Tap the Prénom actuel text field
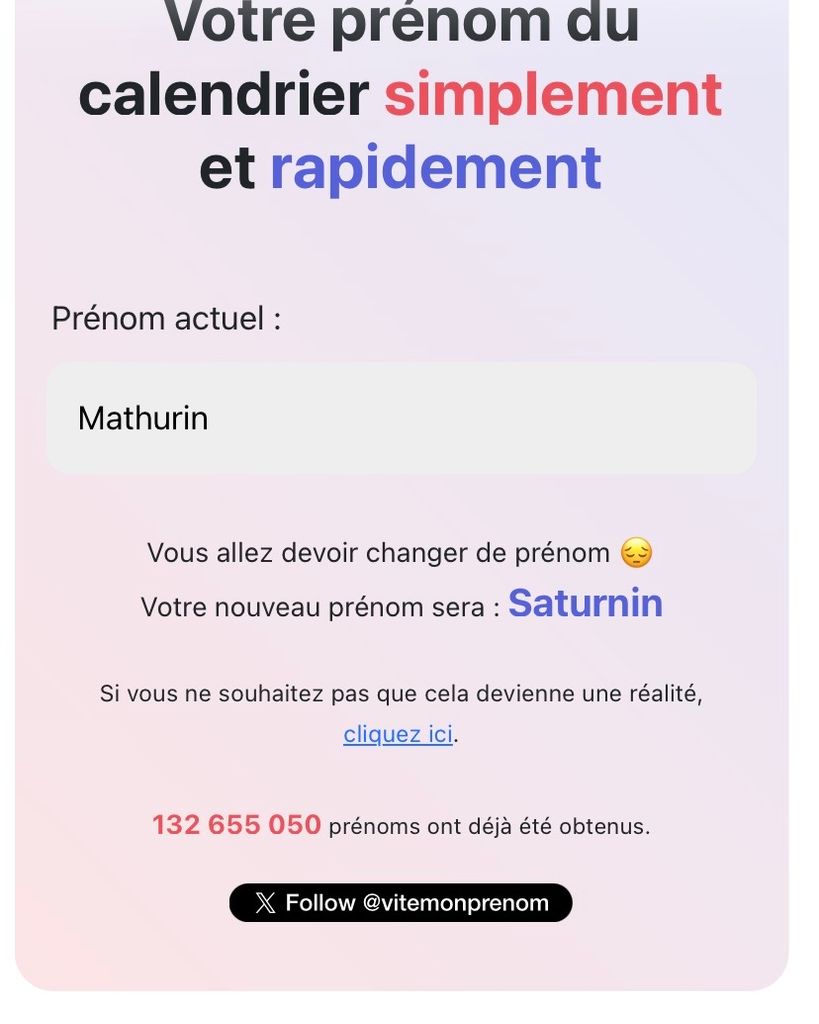The height and width of the screenshot is (1024, 819). point(400,418)
